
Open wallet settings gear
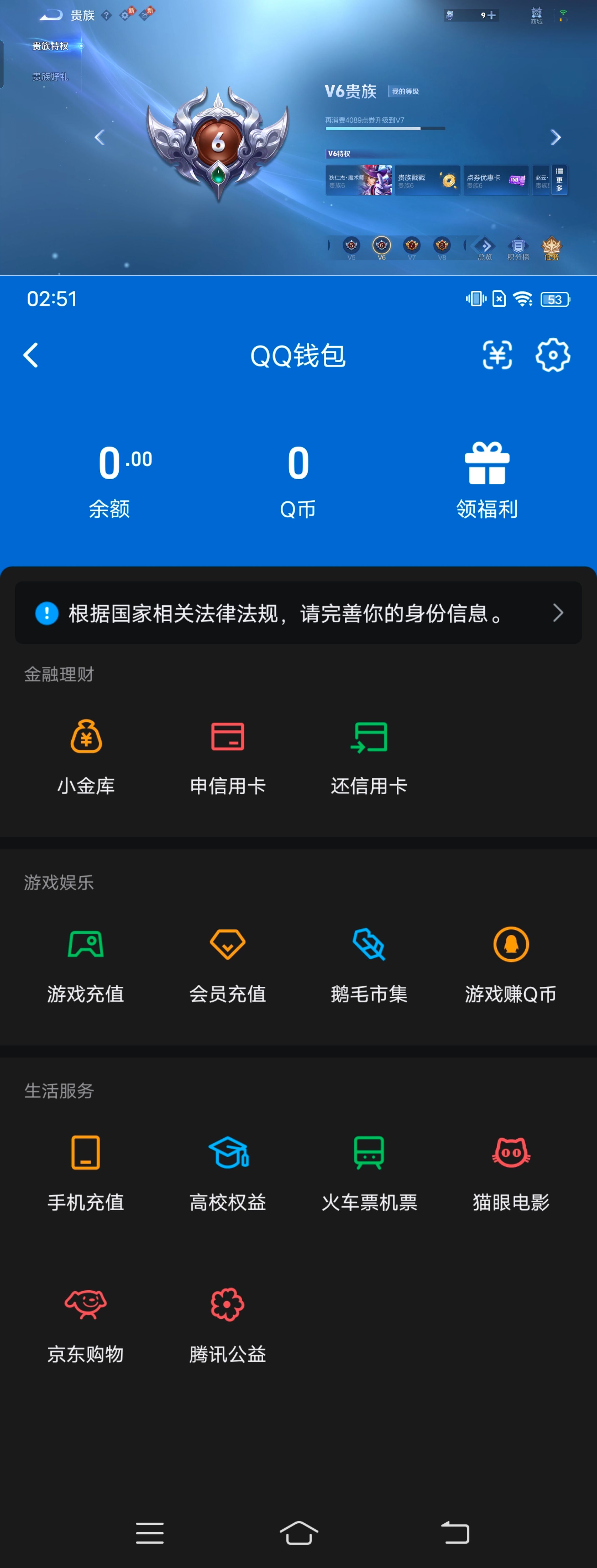[553, 355]
